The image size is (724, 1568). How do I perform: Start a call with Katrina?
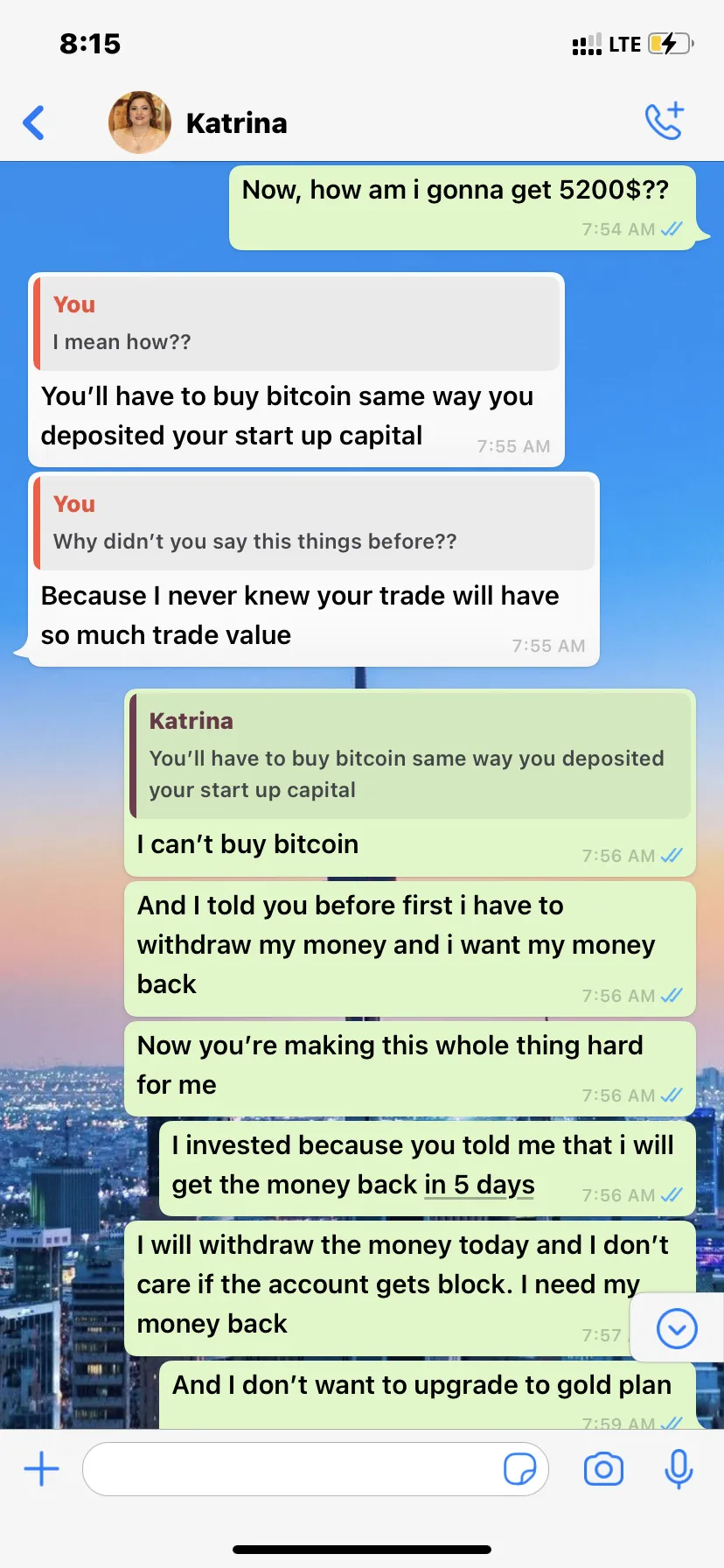point(664,121)
